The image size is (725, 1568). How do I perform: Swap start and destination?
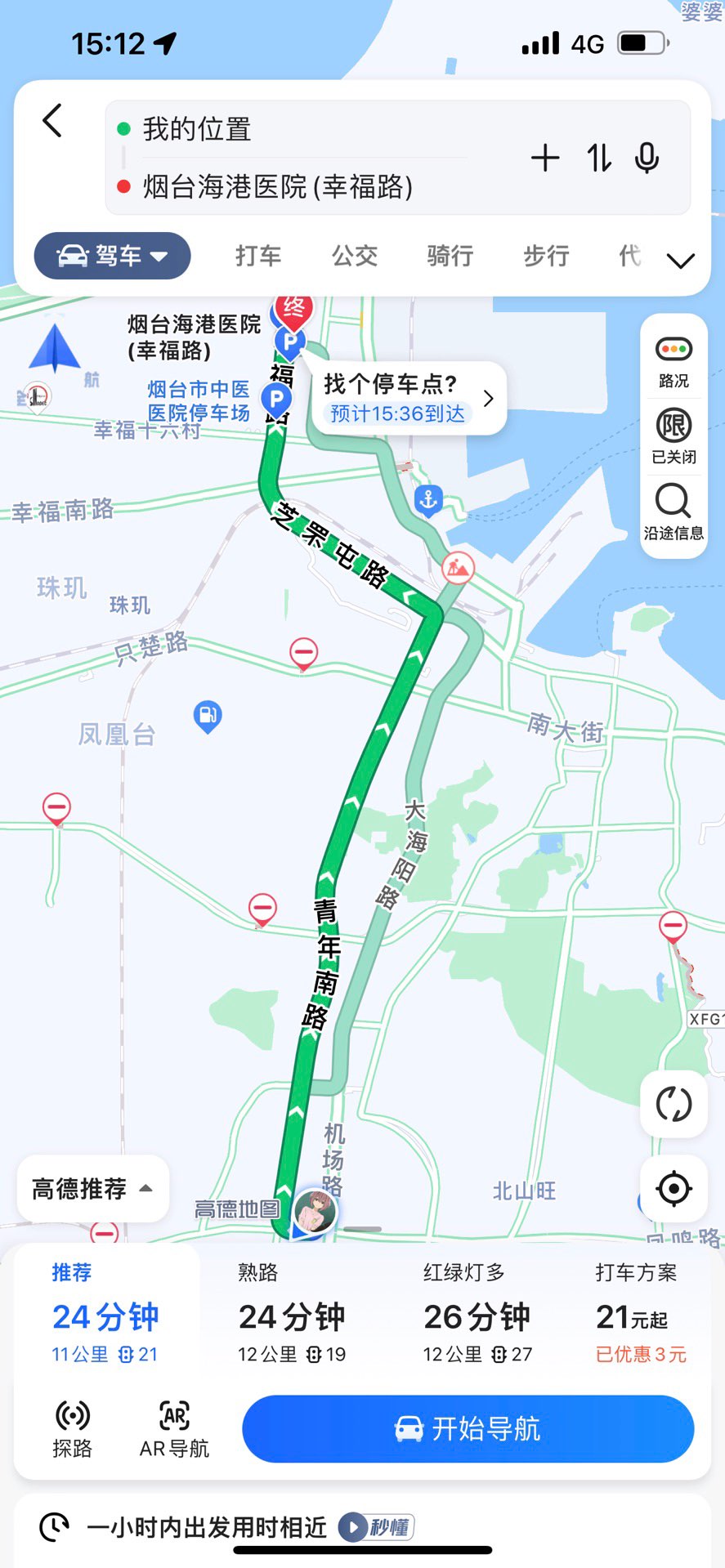598,158
